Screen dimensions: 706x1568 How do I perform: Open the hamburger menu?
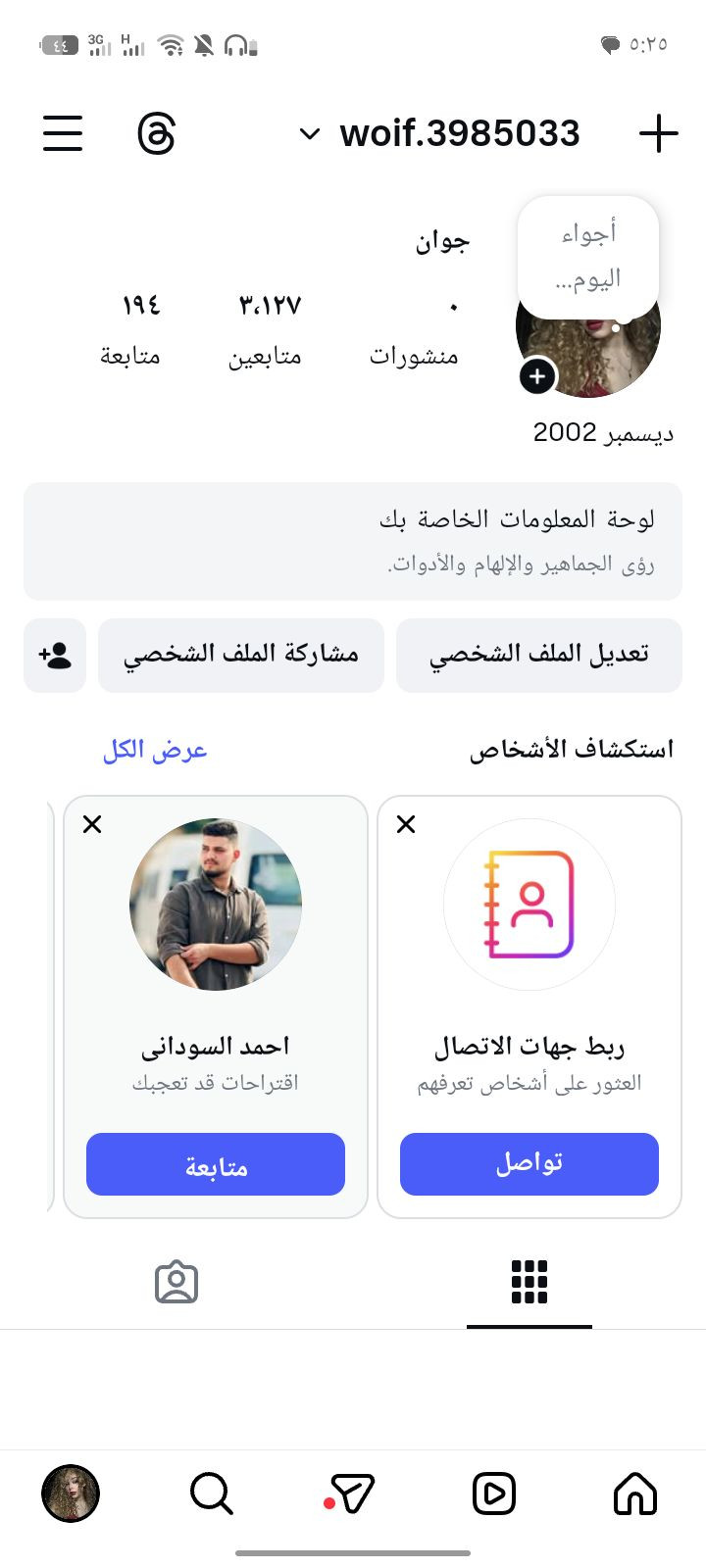pos(63,133)
